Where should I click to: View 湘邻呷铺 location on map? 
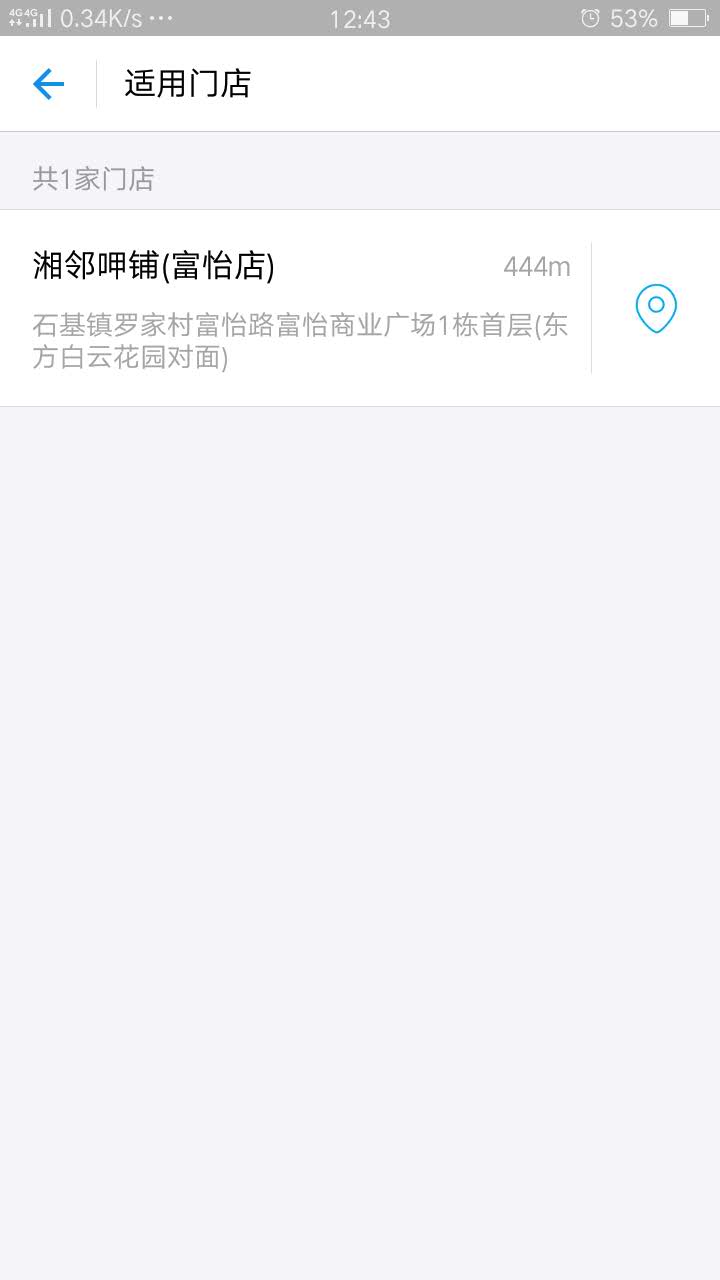point(656,308)
